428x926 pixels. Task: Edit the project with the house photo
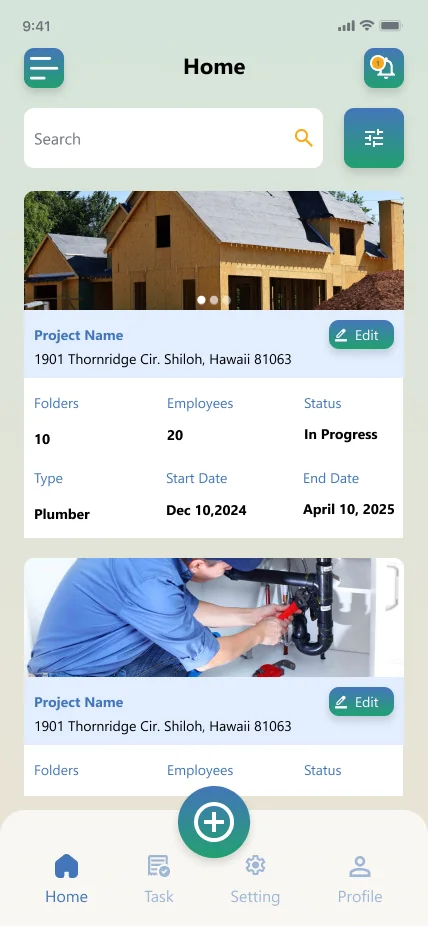point(361,335)
